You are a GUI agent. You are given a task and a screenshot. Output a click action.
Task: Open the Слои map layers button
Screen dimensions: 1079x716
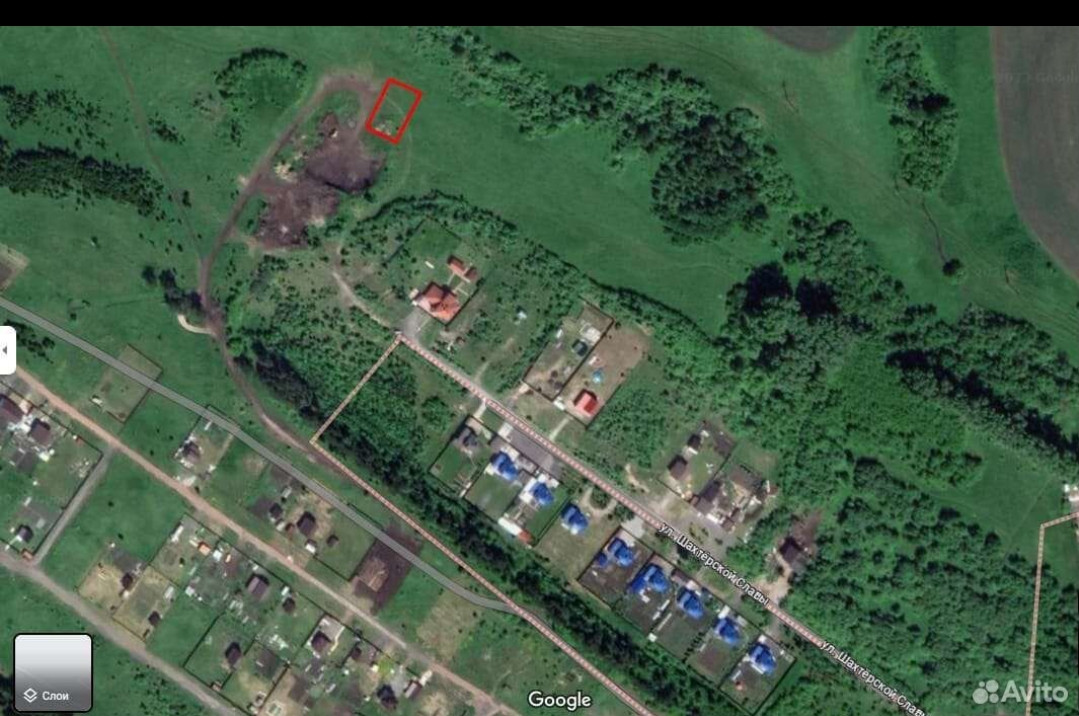(53, 673)
